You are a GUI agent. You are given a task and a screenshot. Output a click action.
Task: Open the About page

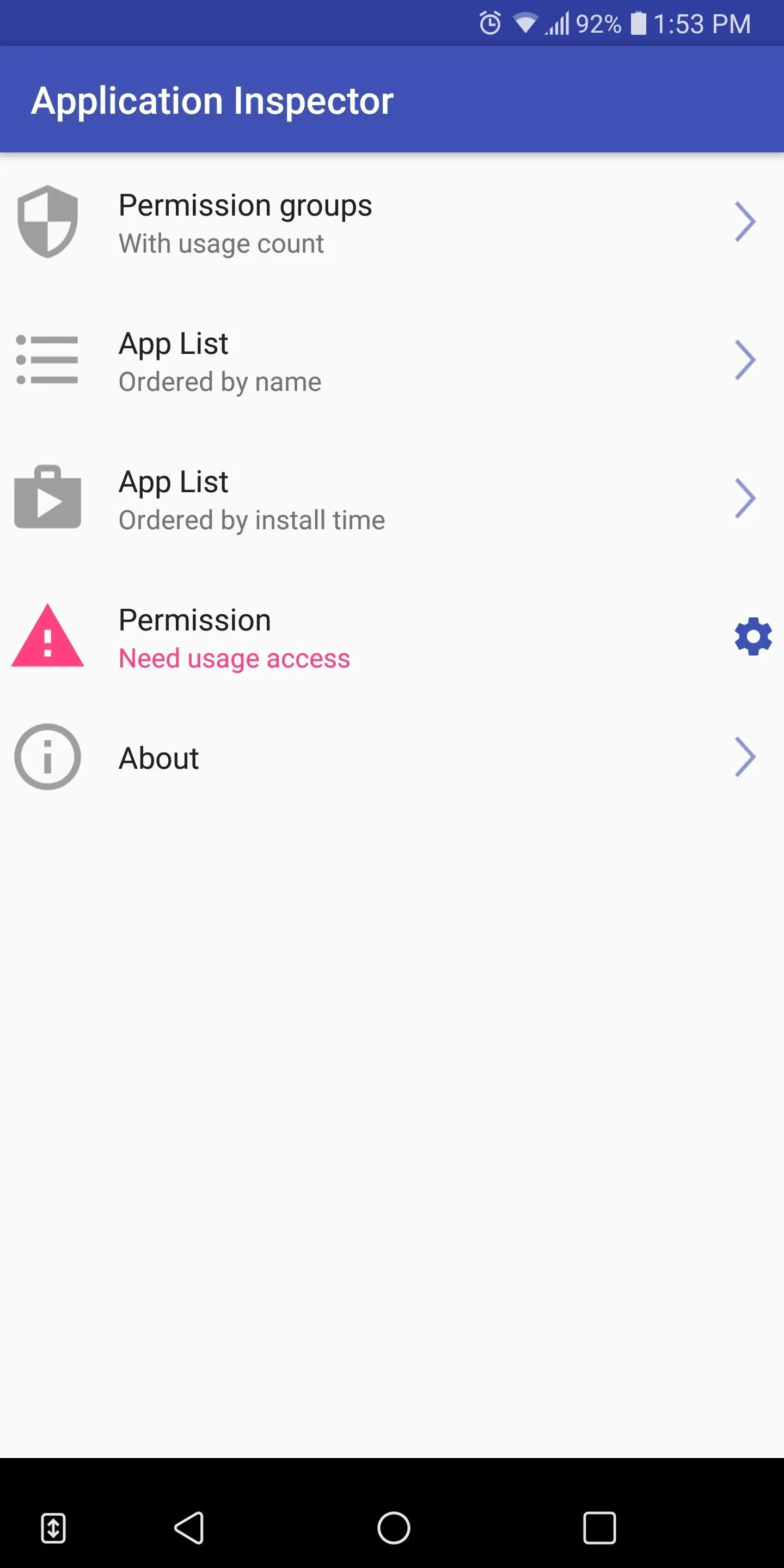point(392,757)
